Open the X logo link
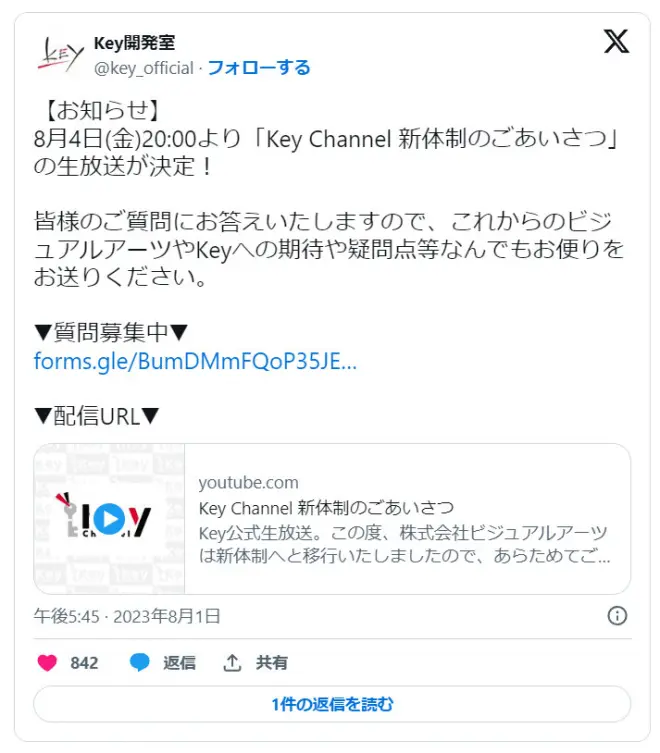This screenshot has height=753, width=660. (x=616, y=42)
